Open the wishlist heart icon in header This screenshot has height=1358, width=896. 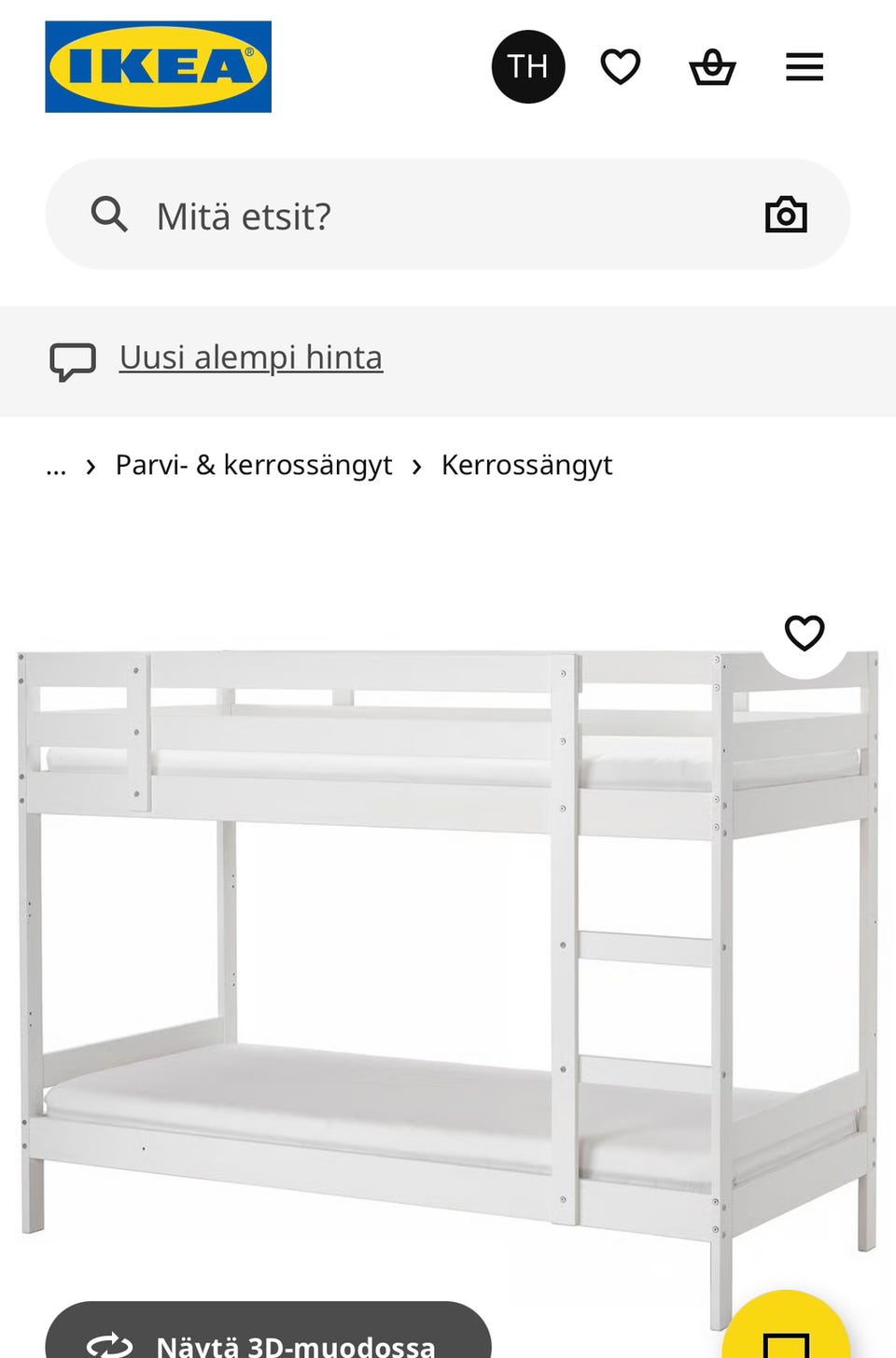click(620, 65)
